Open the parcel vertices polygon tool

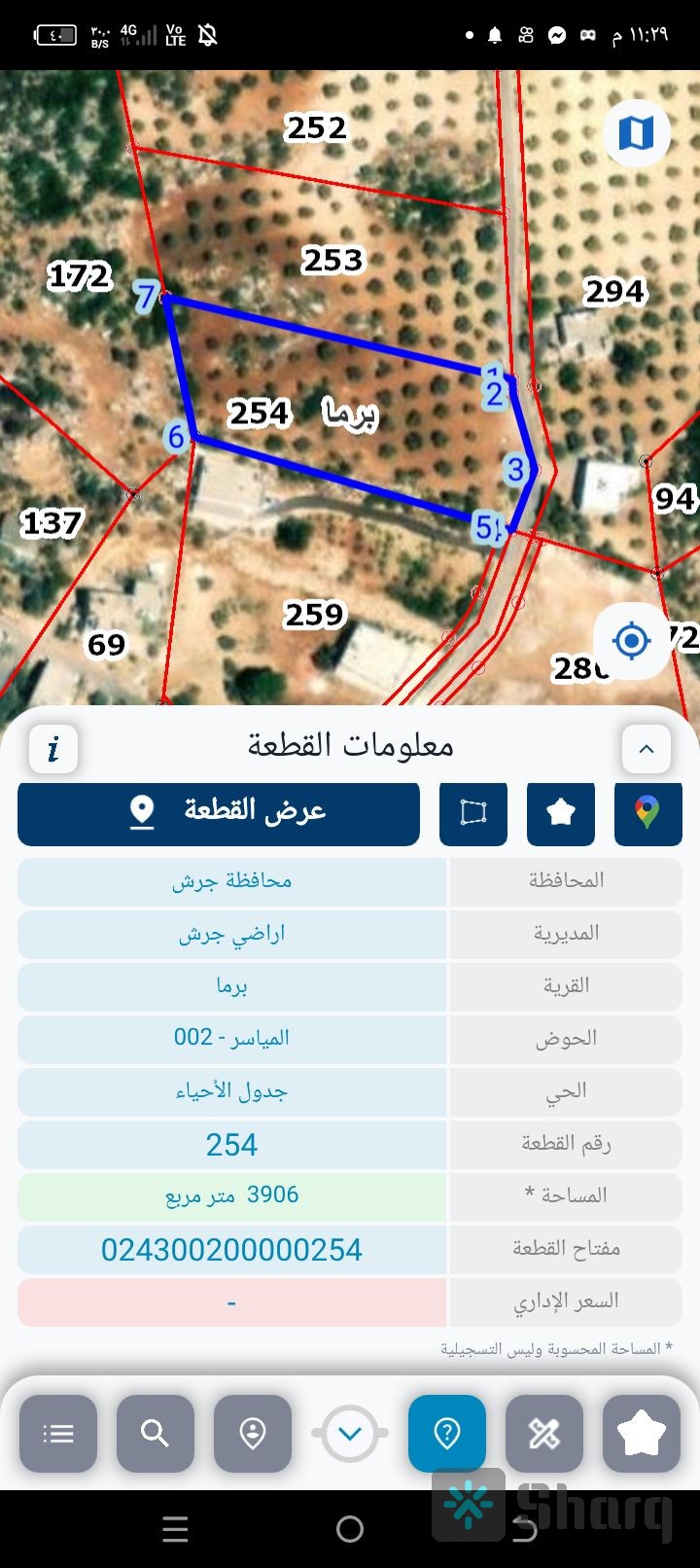[473, 814]
